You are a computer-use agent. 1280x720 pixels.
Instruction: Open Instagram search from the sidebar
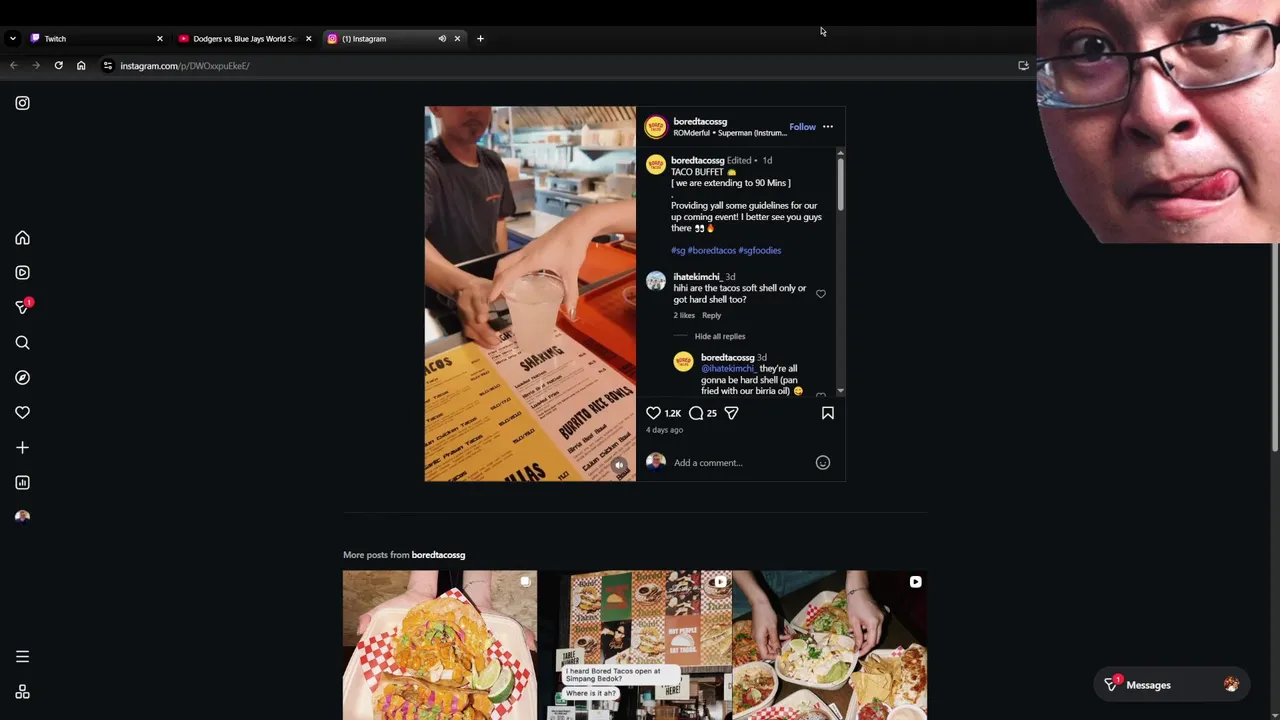tap(22, 343)
